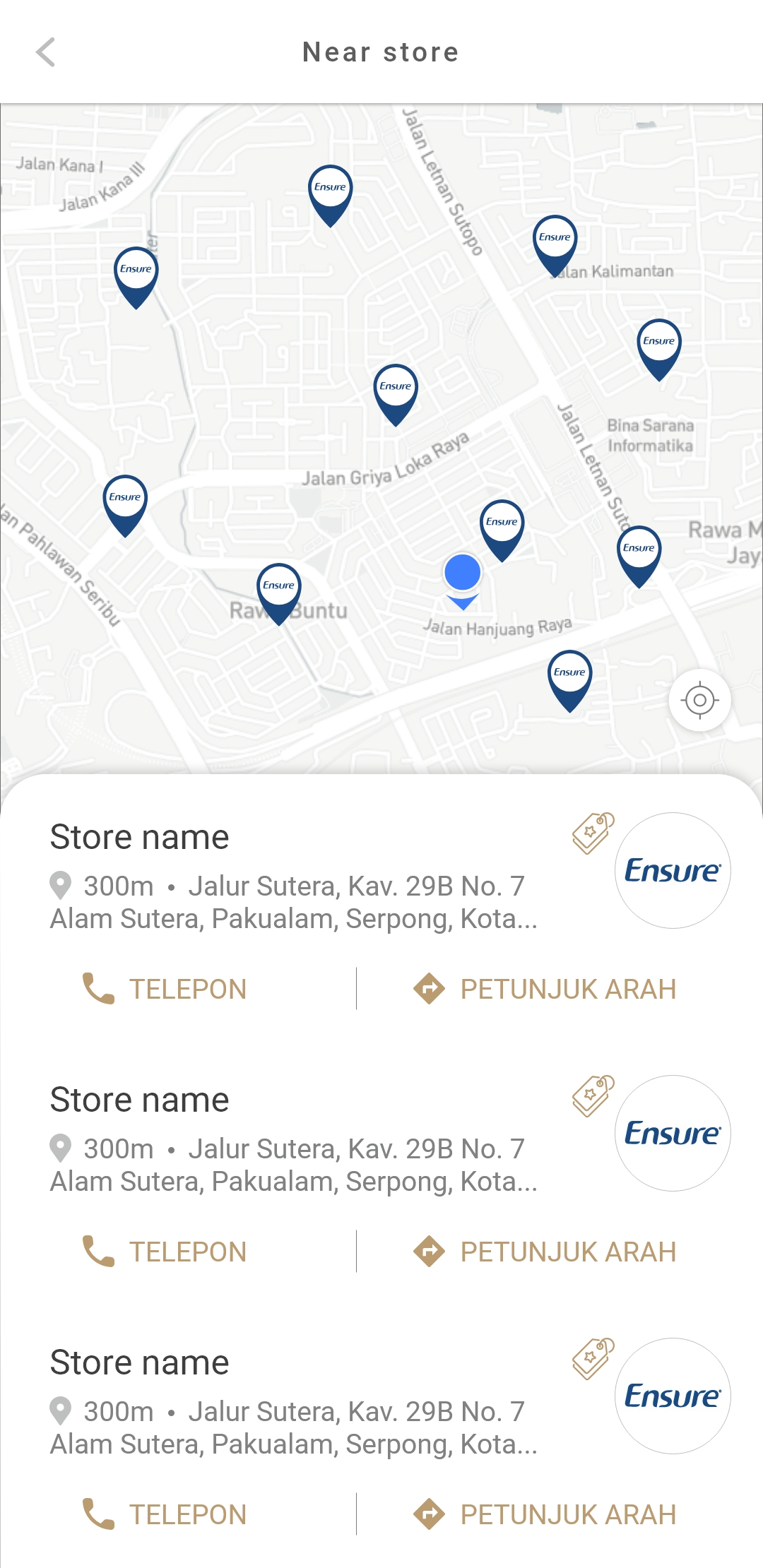Select the Ensure pin on Jalan Kalimantan
The height and width of the screenshot is (1568, 763).
coord(555,245)
